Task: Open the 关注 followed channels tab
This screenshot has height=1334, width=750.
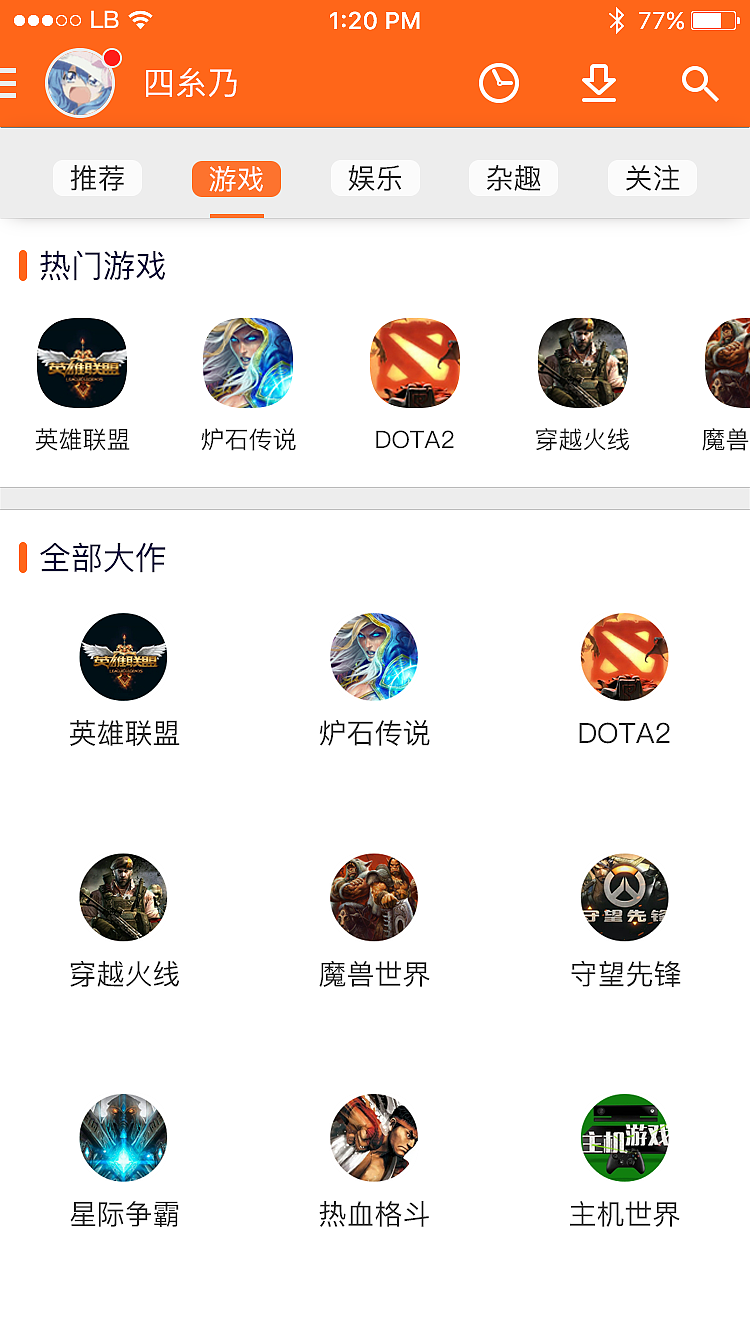Action: 652,178
